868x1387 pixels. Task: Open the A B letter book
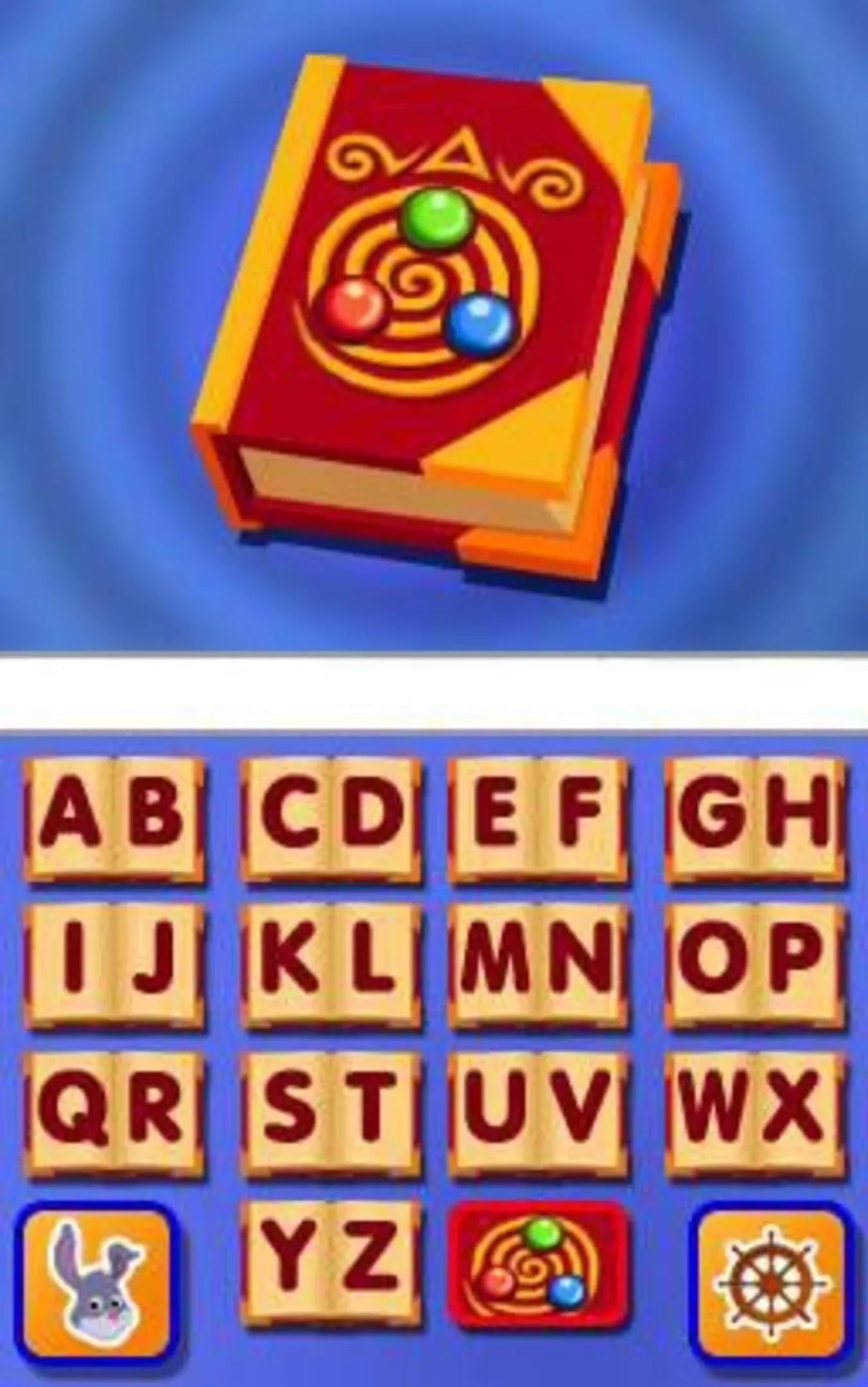[114, 819]
